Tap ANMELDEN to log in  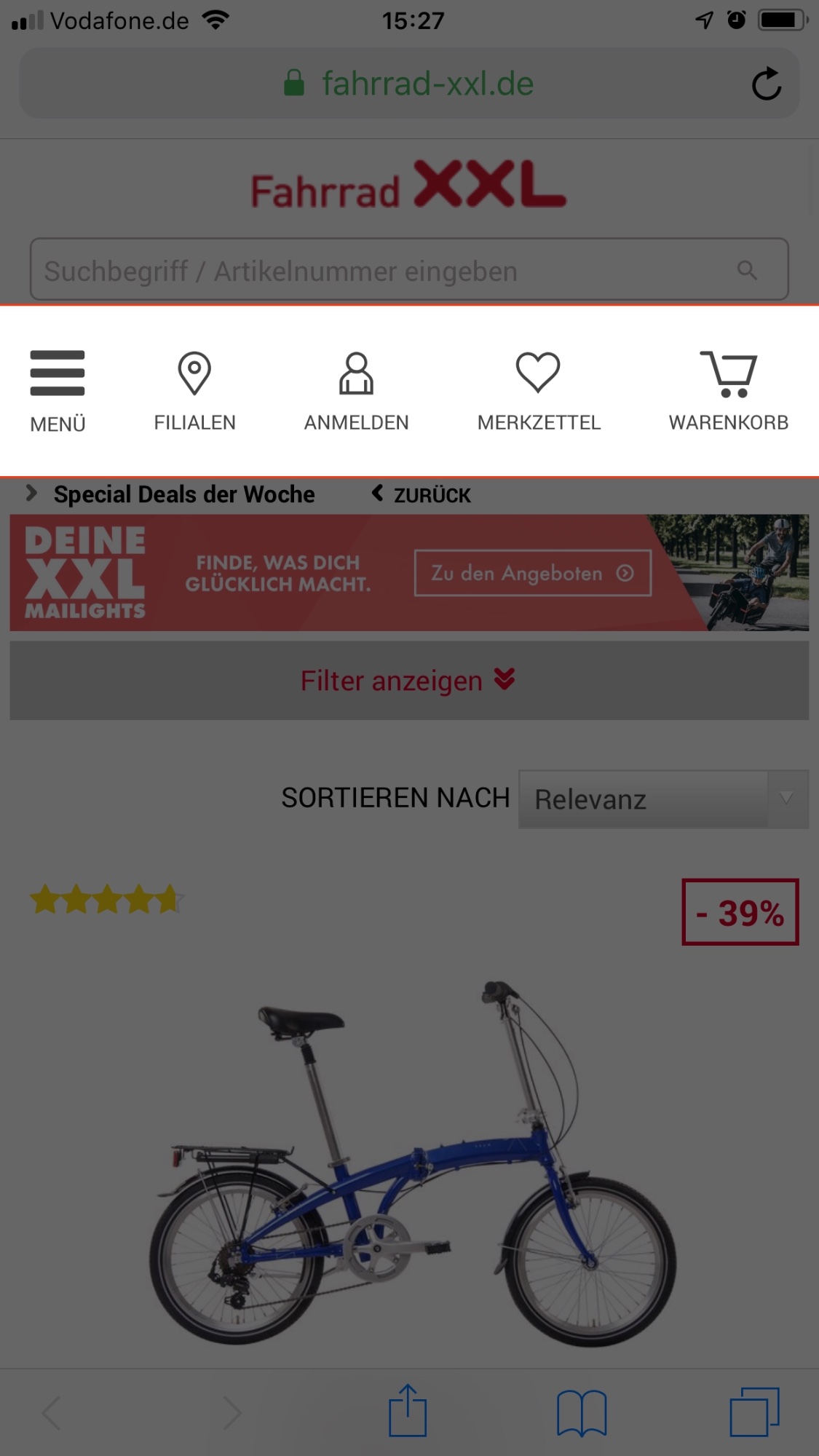[x=356, y=390]
